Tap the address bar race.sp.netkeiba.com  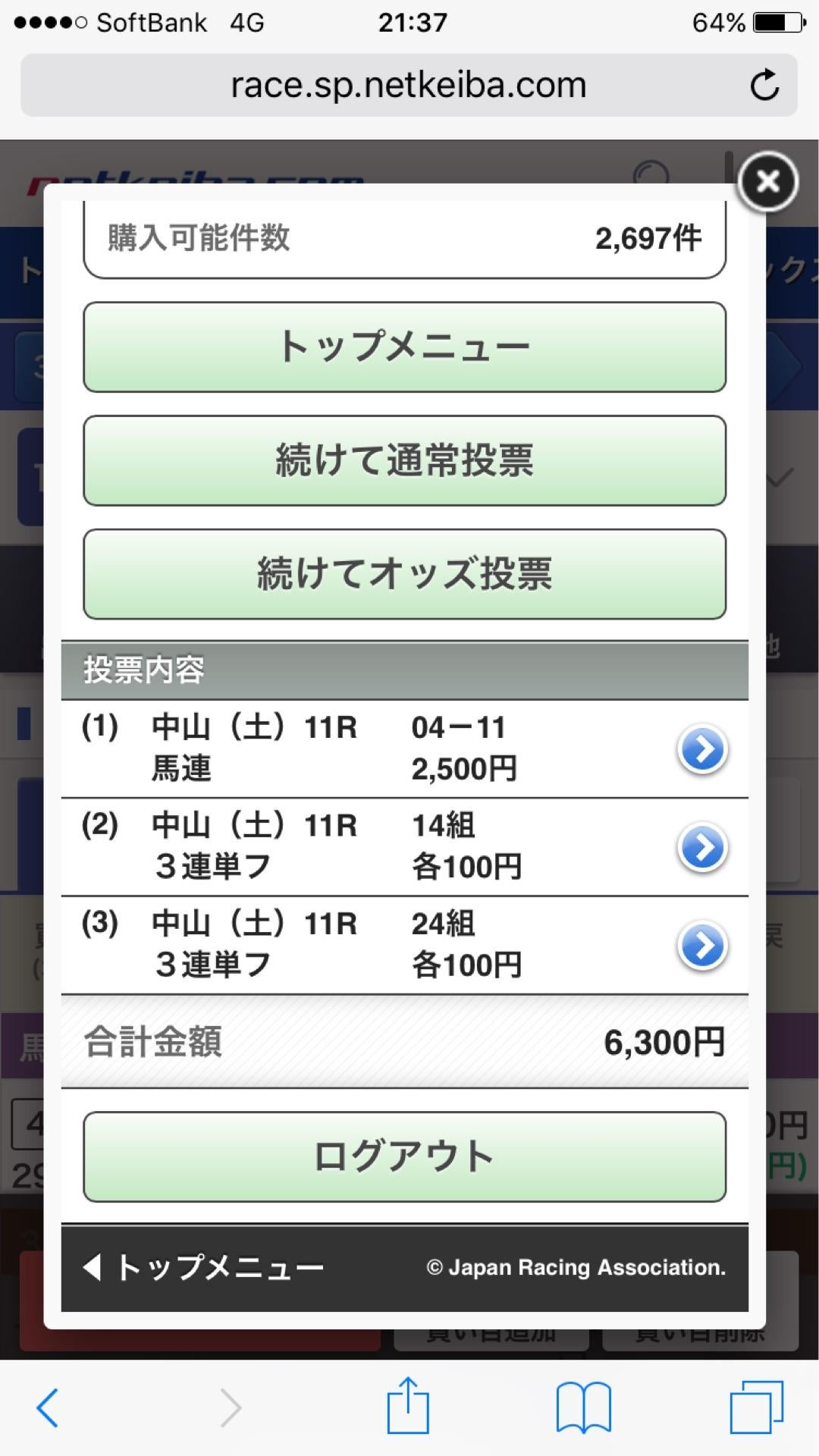(x=408, y=85)
